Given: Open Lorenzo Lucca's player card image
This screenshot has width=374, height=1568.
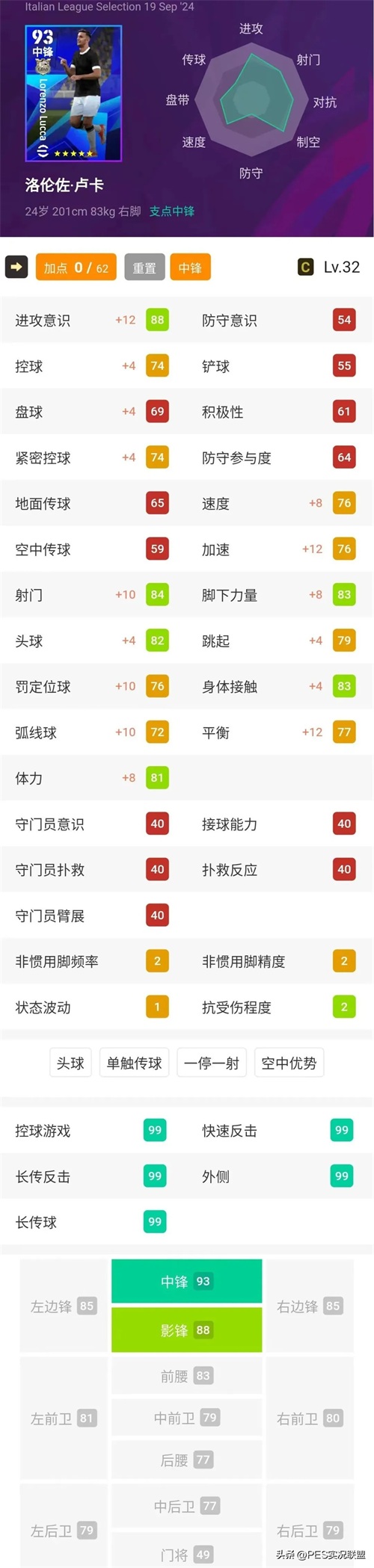Looking at the screenshot, I should (73, 93).
